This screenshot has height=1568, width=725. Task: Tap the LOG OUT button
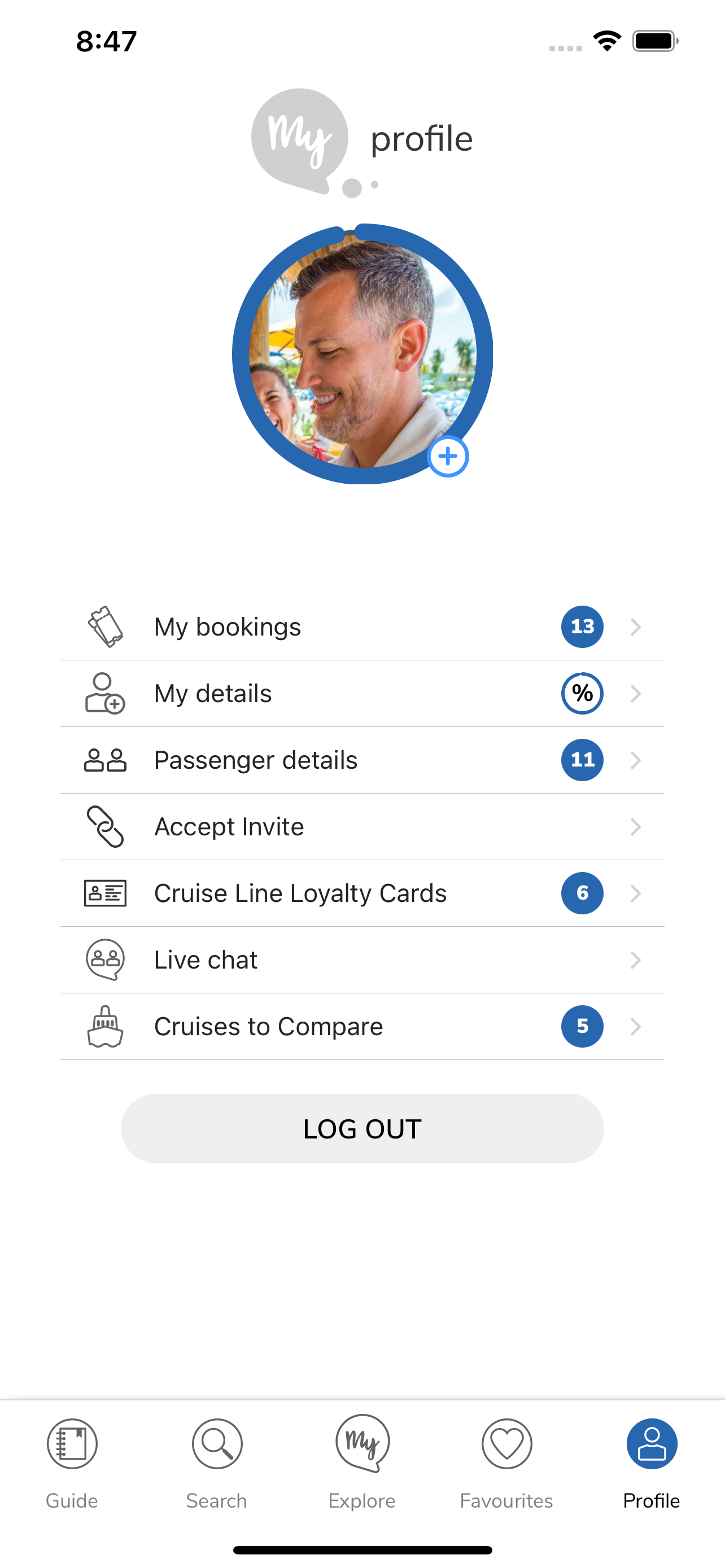point(362,1128)
